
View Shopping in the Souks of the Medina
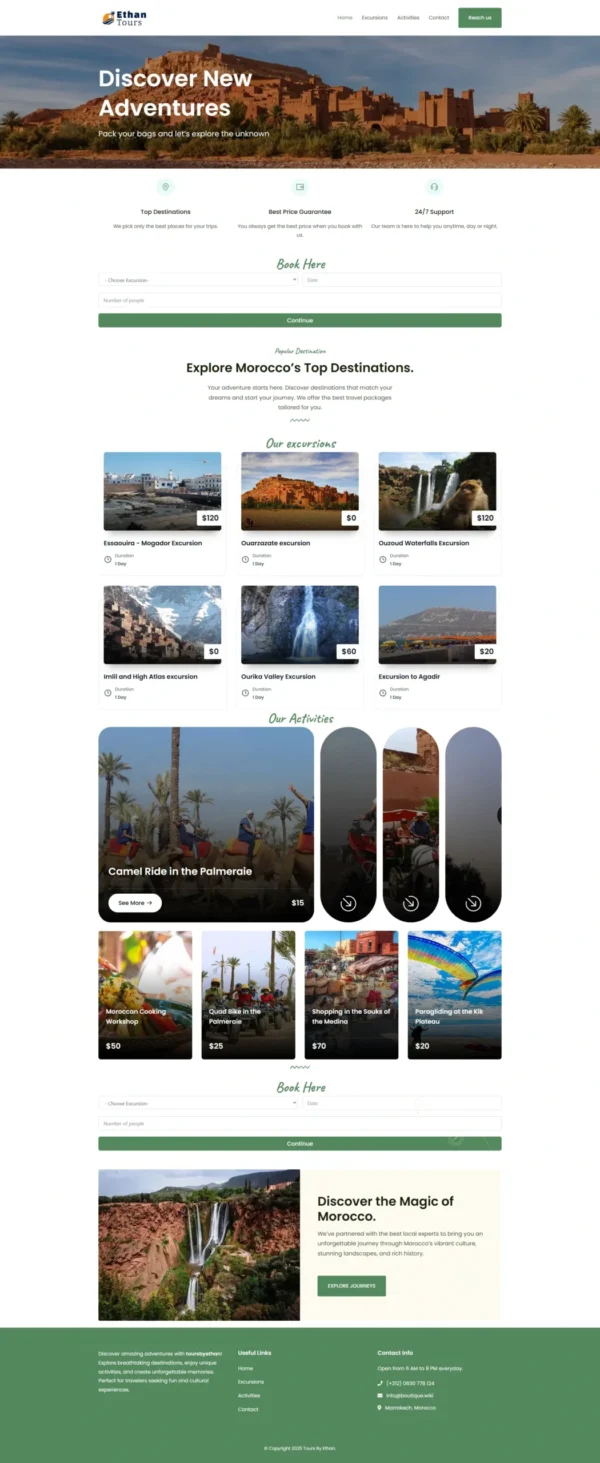click(351, 995)
